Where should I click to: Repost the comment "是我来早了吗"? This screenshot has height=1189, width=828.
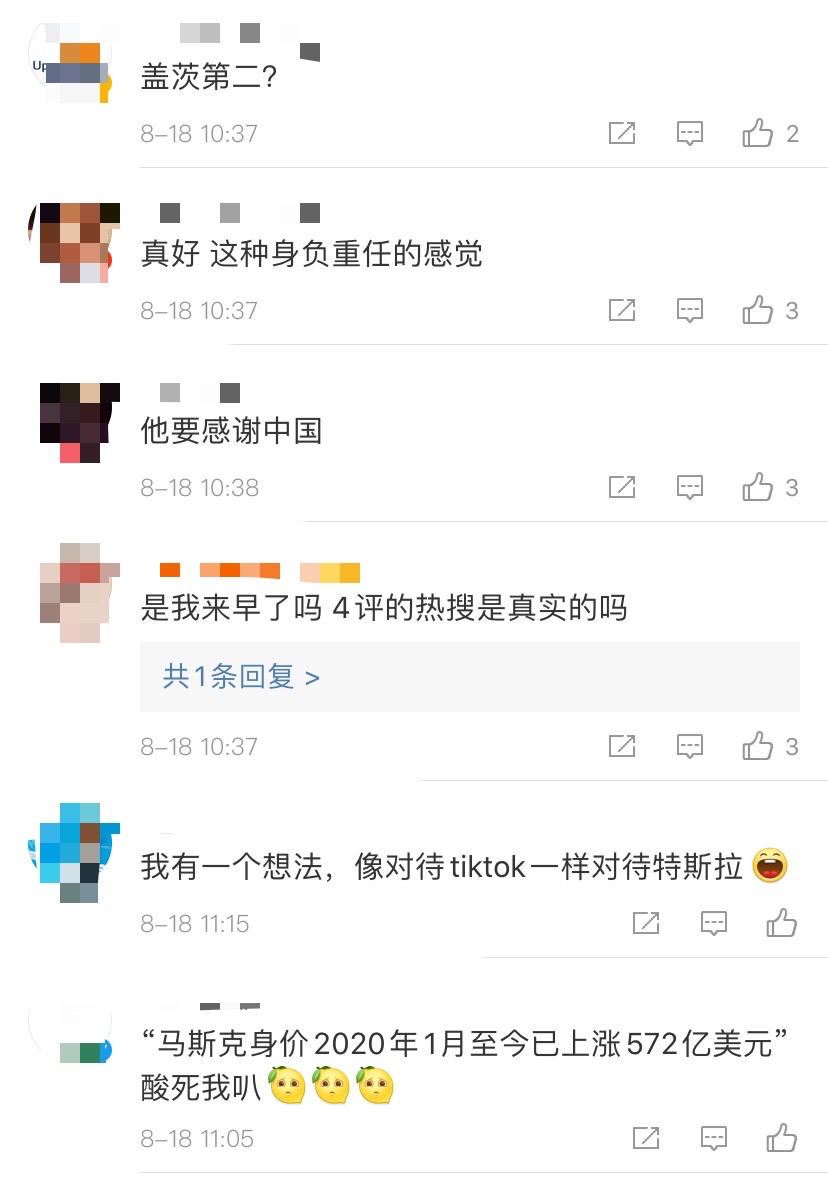pyautogui.click(x=622, y=746)
